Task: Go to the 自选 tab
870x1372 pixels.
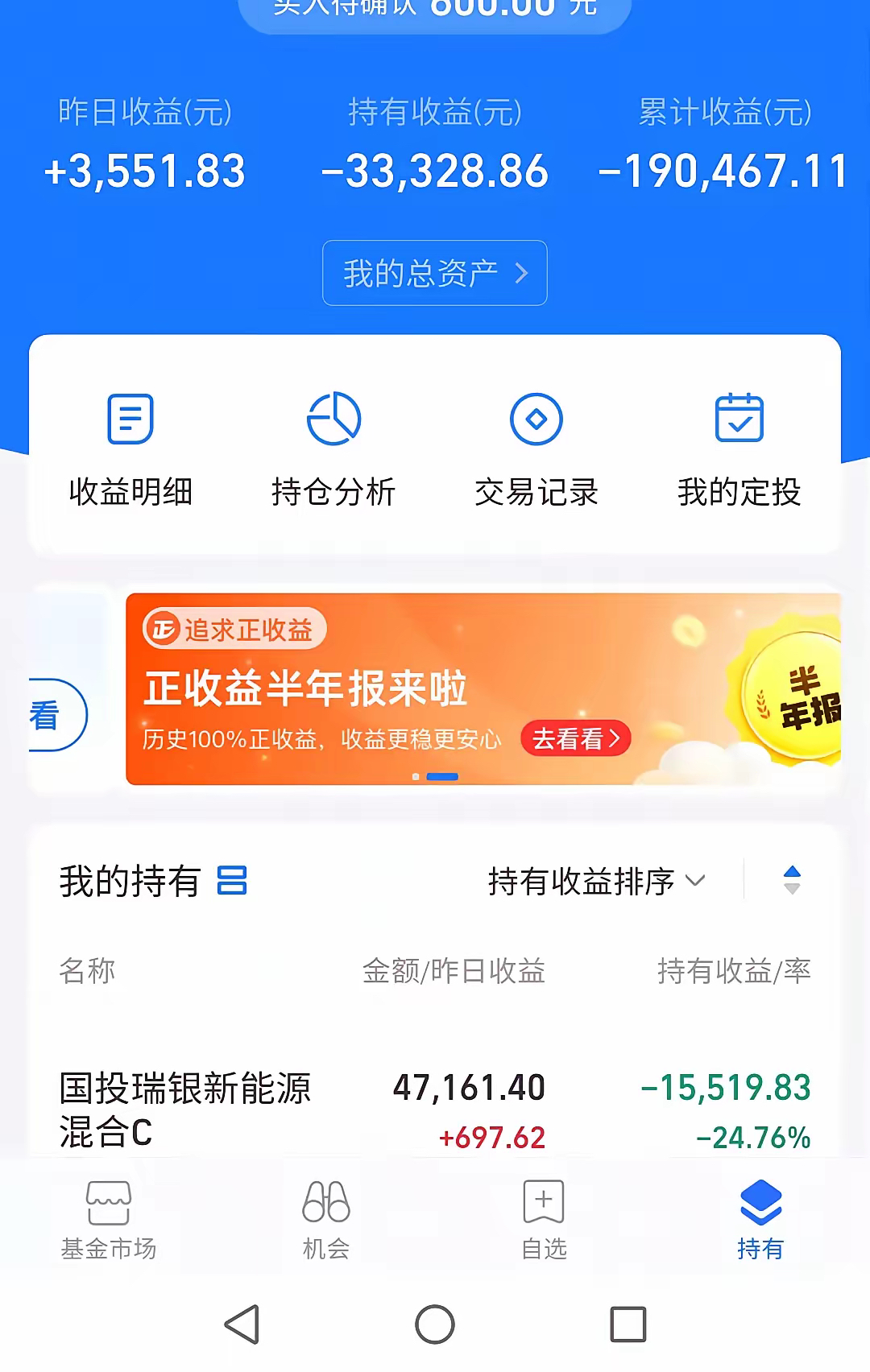Action: (x=544, y=1221)
